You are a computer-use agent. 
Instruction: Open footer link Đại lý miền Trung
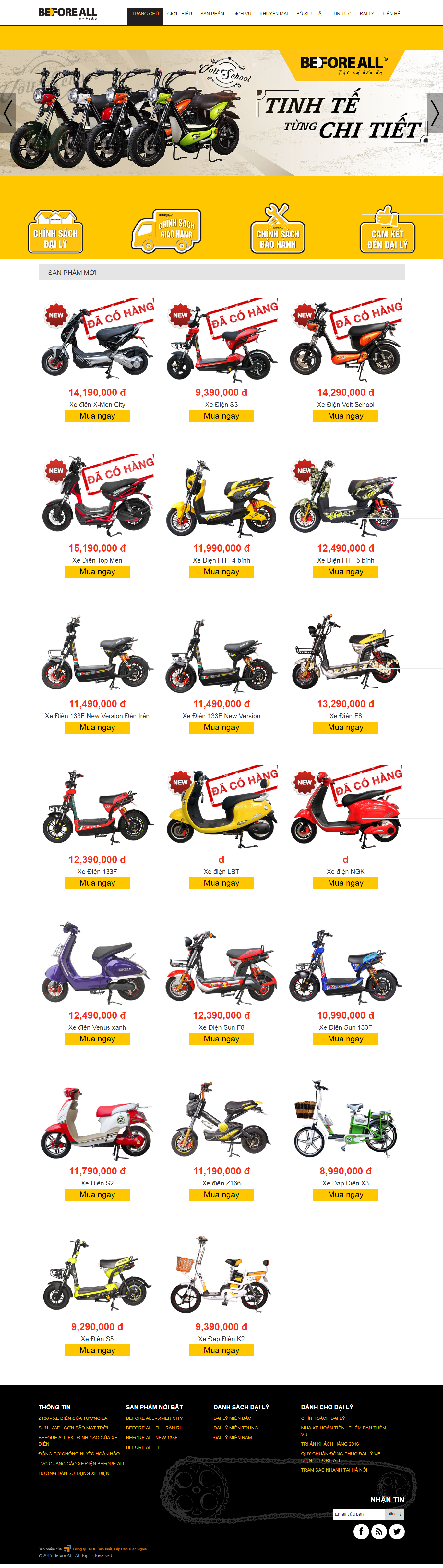click(x=235, y=1428)
